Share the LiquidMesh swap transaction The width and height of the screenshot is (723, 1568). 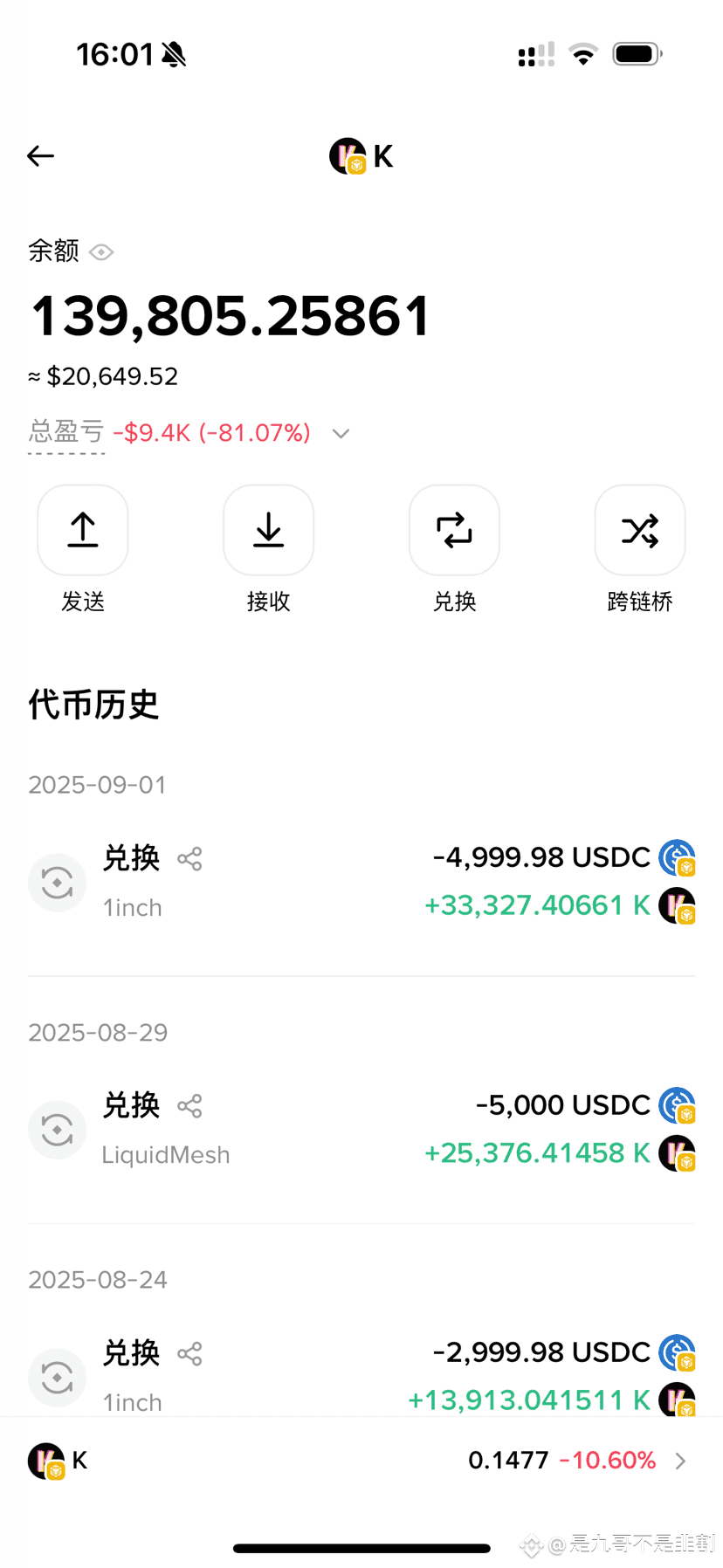[189, 1106]
